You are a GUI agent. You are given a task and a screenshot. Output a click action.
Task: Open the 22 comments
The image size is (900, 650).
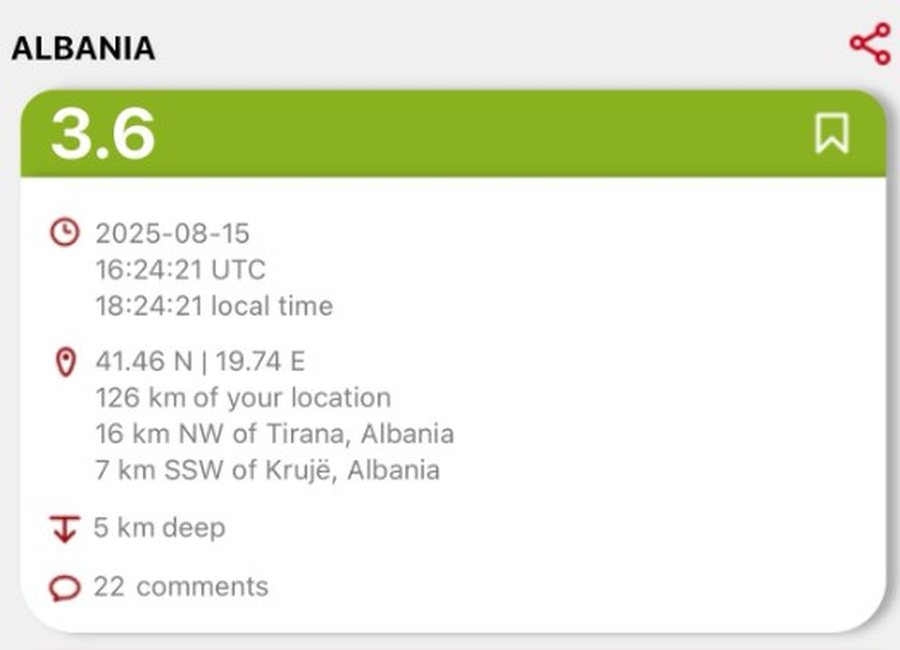(180, 587)
